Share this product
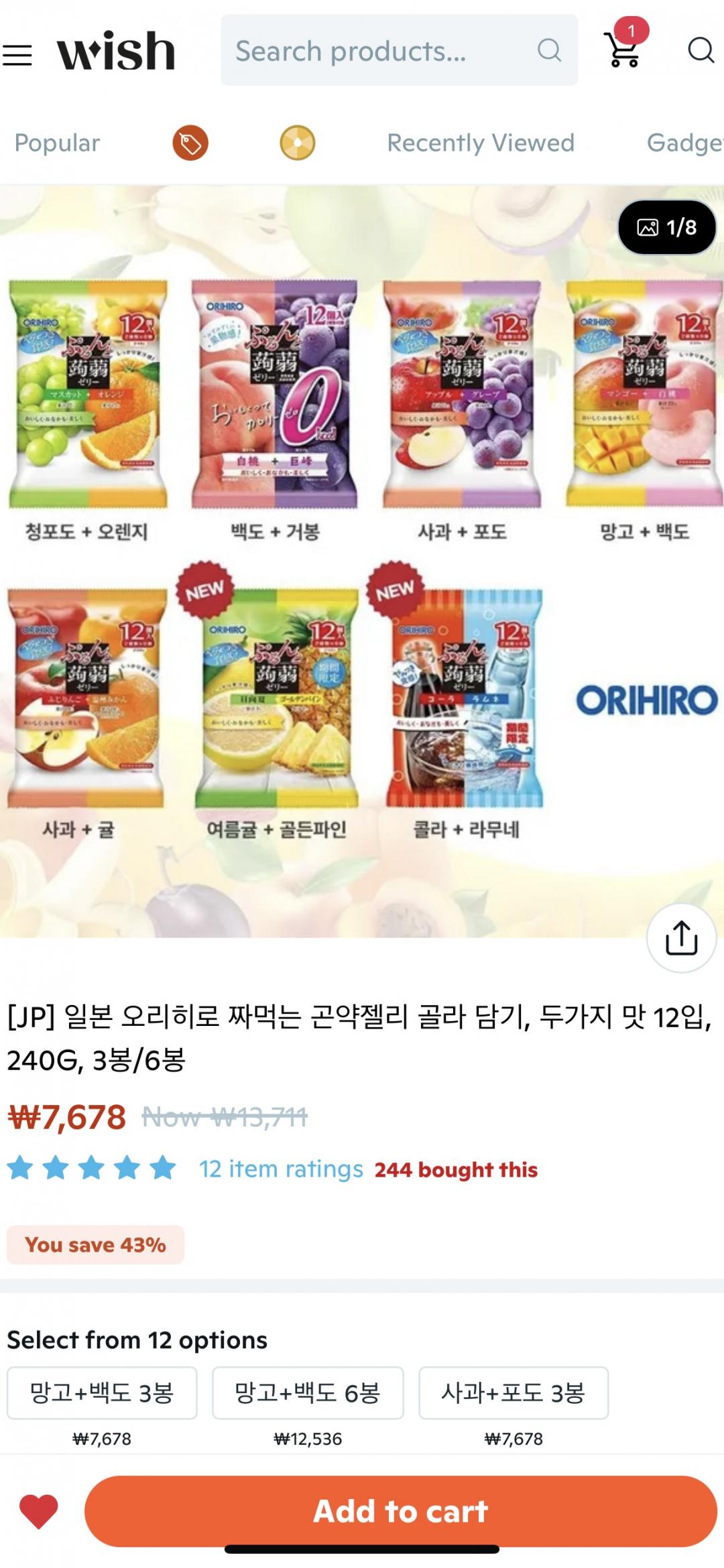724x1568 pixels. pos(681,937)
